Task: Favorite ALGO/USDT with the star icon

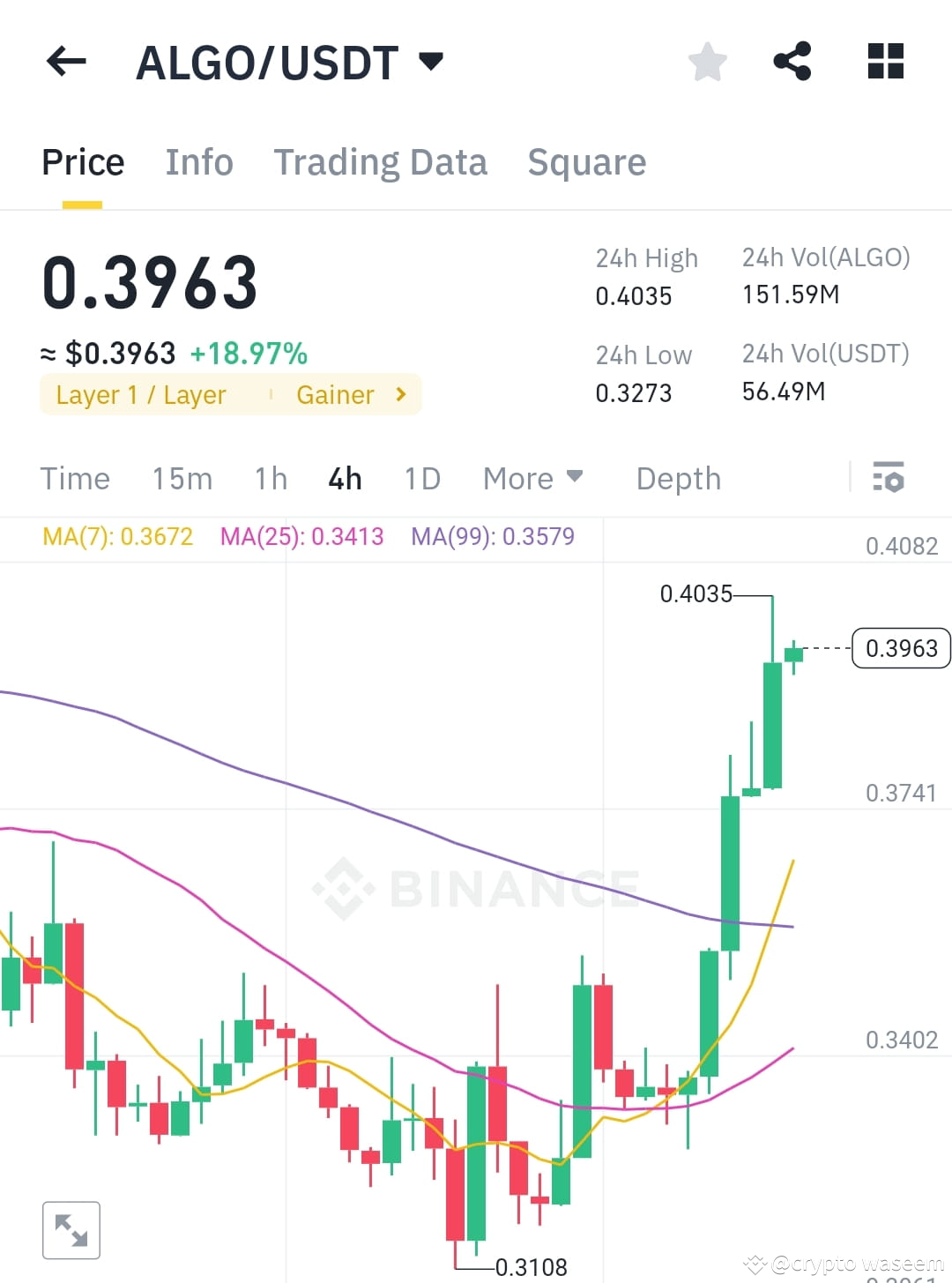Action: pyautogui.click(x=708, y=61)
